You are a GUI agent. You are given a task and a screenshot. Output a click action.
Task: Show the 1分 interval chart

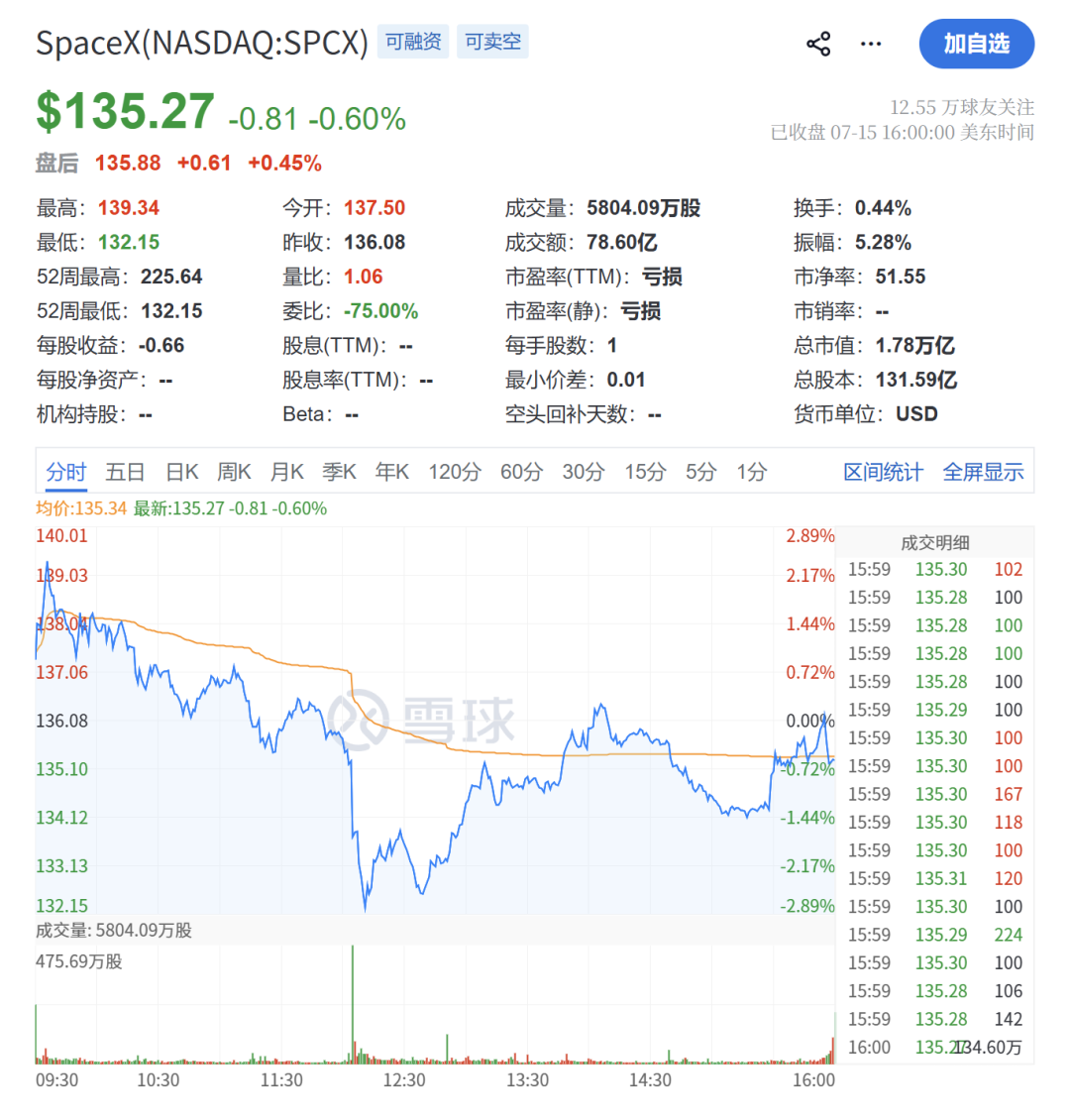click(x=752, y=472)
